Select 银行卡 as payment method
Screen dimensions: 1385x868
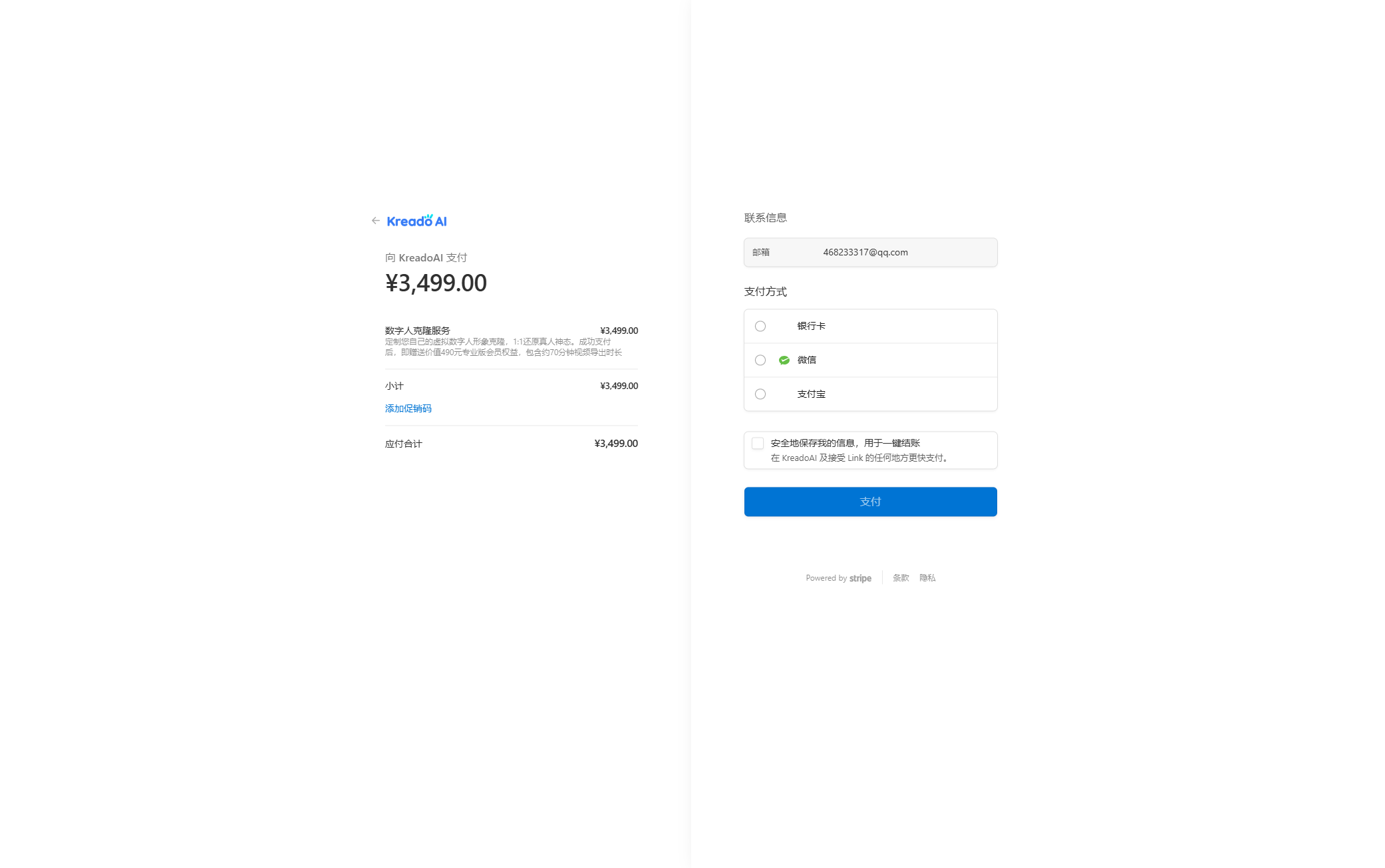tap(760, 326)
